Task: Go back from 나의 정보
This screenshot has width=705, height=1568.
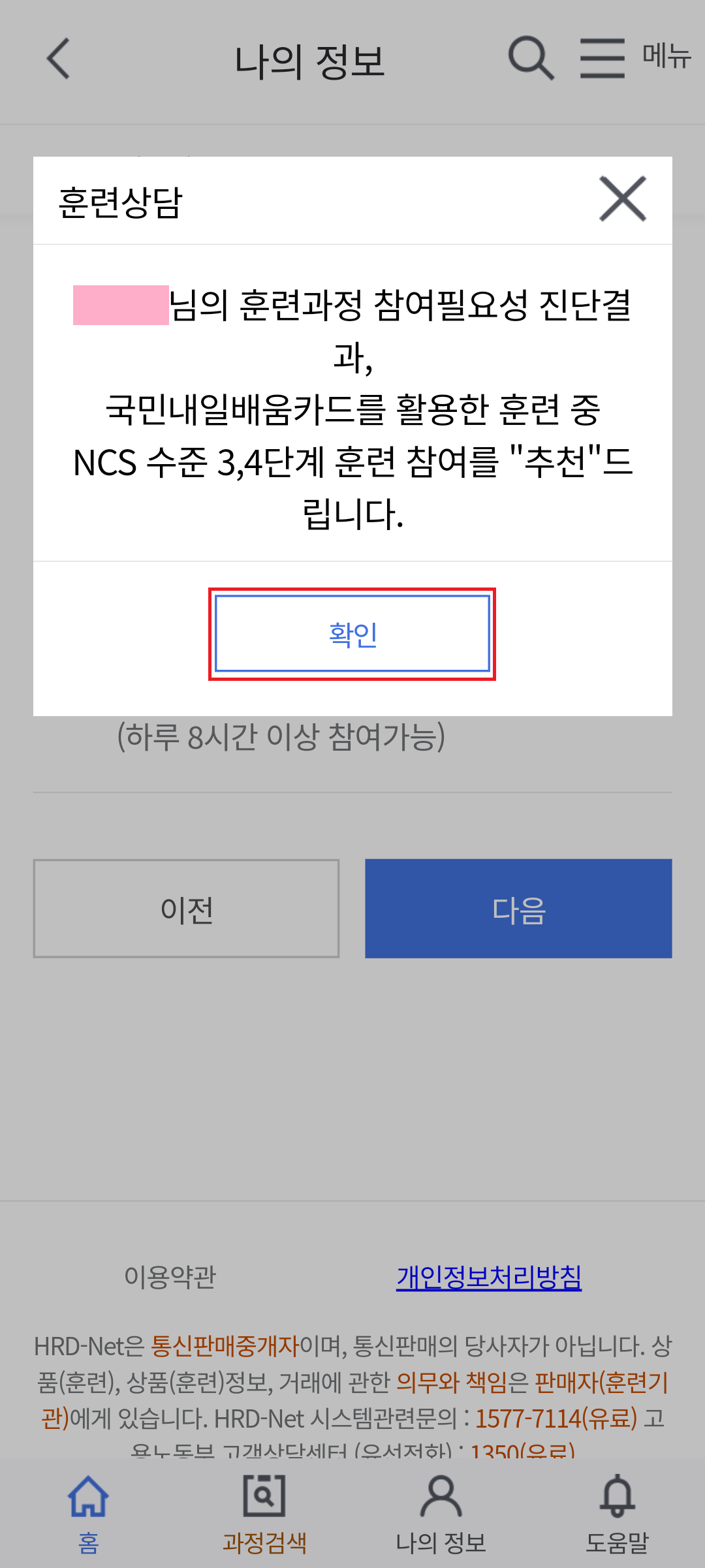Action: pyautogui.click(x=58, y=59)
